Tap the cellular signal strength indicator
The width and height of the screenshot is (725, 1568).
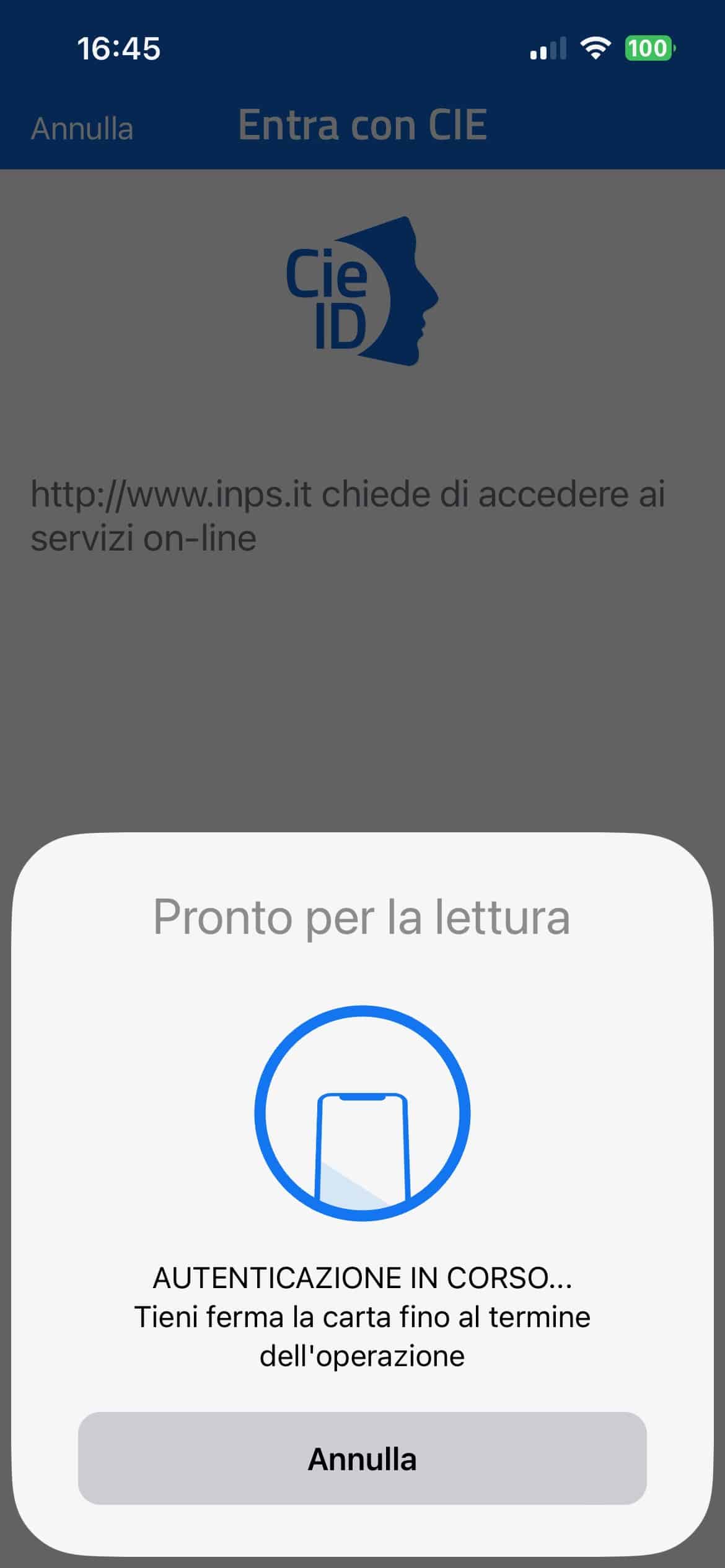pyautogui.click(x=548, y=48)
